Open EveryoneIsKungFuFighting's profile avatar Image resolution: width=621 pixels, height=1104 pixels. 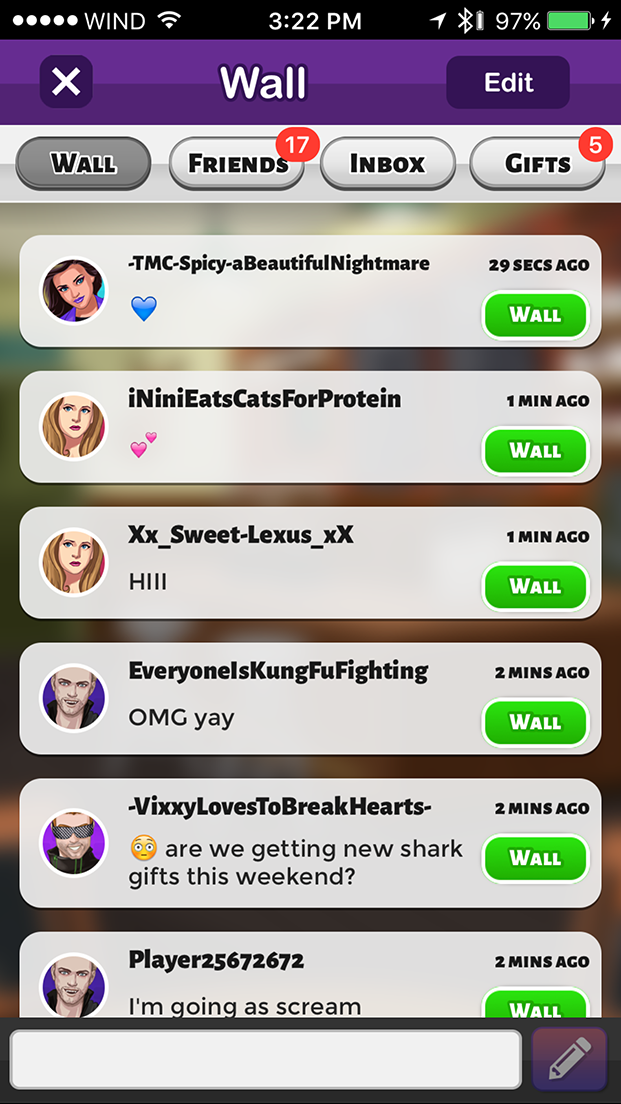coord(73,698)
